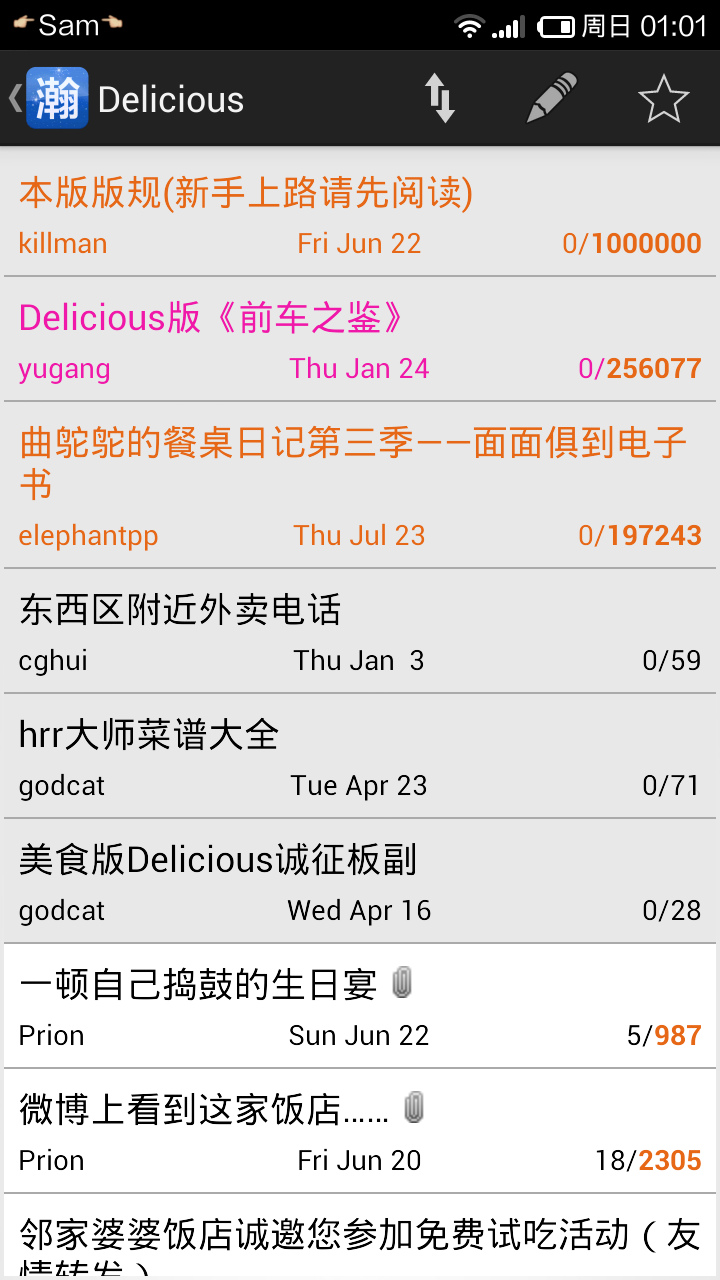This screenshot has width=720, height=1280.
Task: Open Delicious版《前车之鉴》 thread by yugang
Action: pos(360,339)
